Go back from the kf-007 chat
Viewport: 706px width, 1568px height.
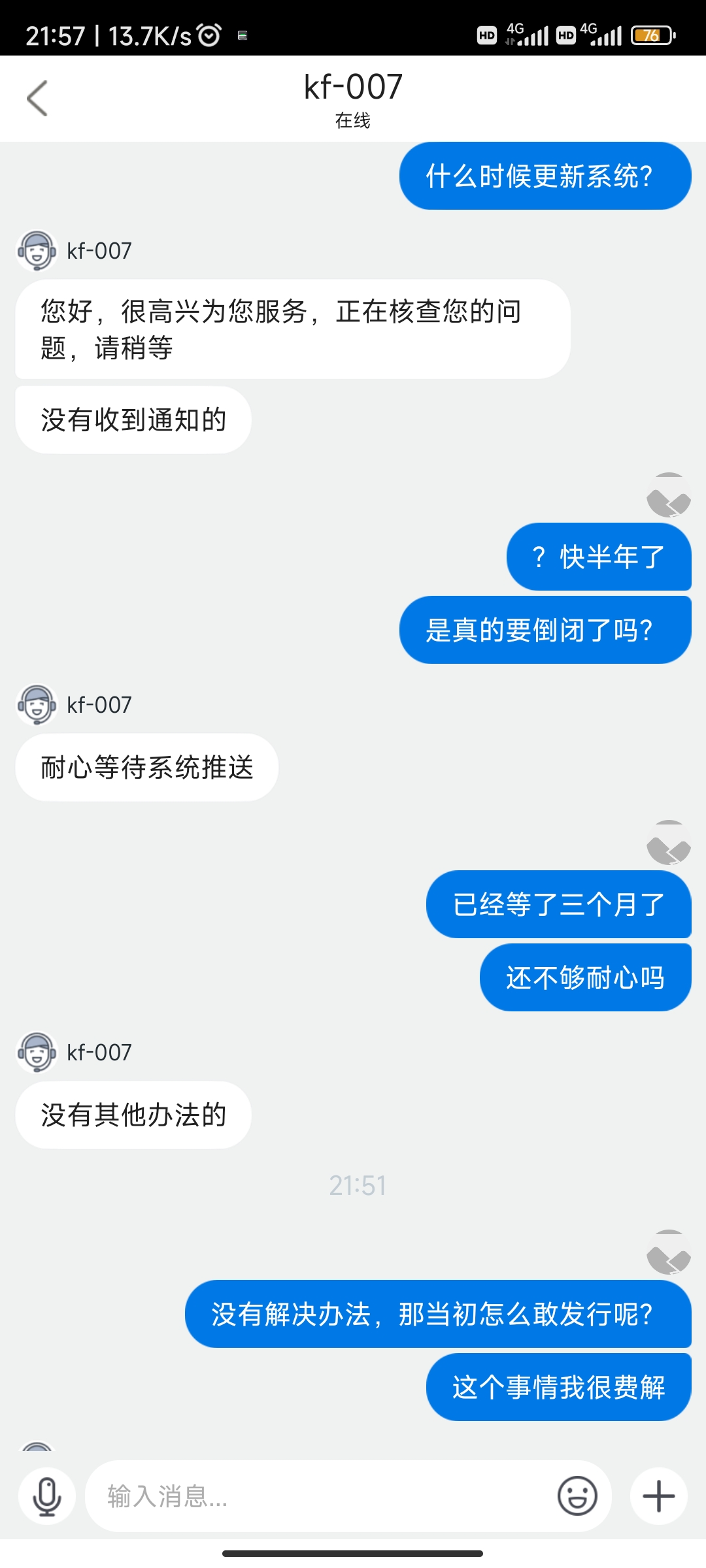pos(37,99)
